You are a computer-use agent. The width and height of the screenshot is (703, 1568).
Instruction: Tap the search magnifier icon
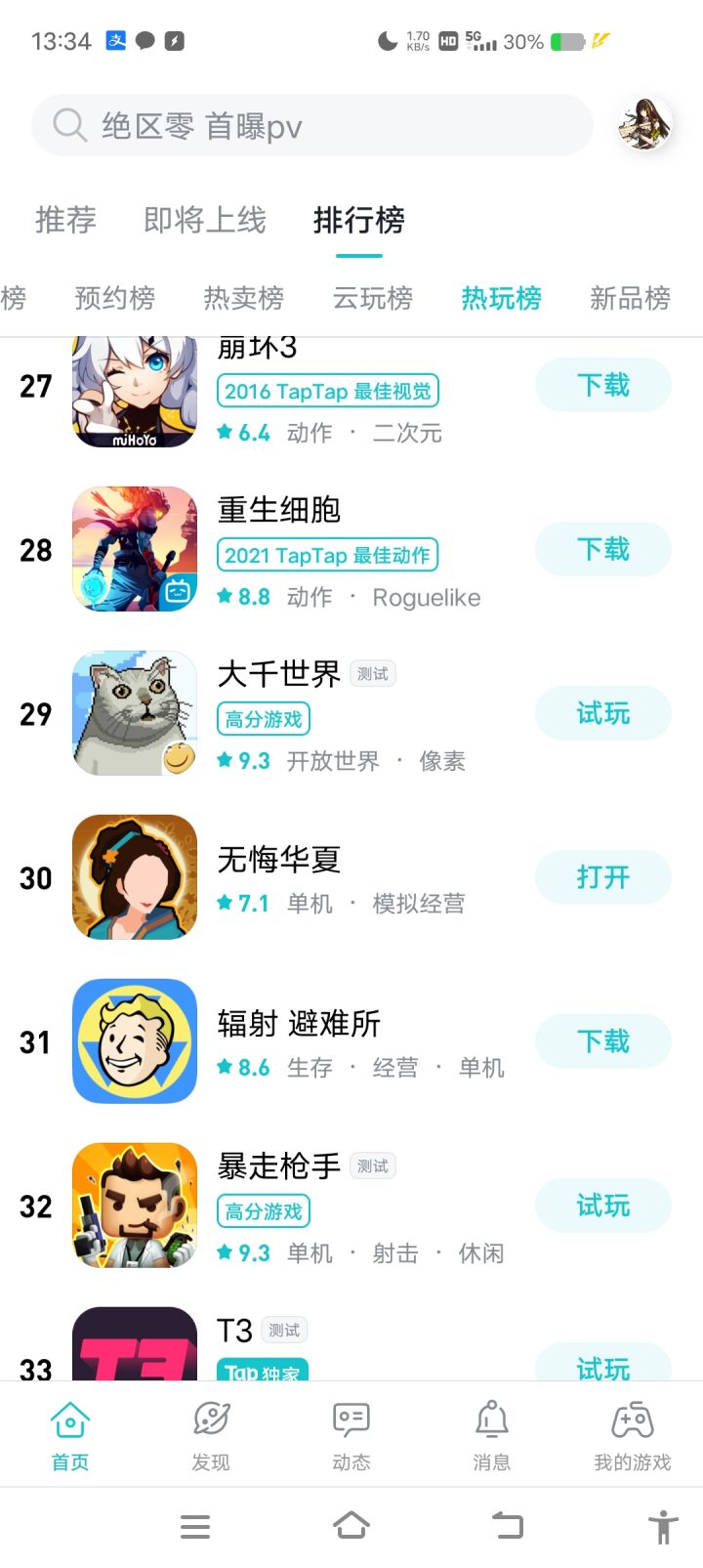click(68, 124)
